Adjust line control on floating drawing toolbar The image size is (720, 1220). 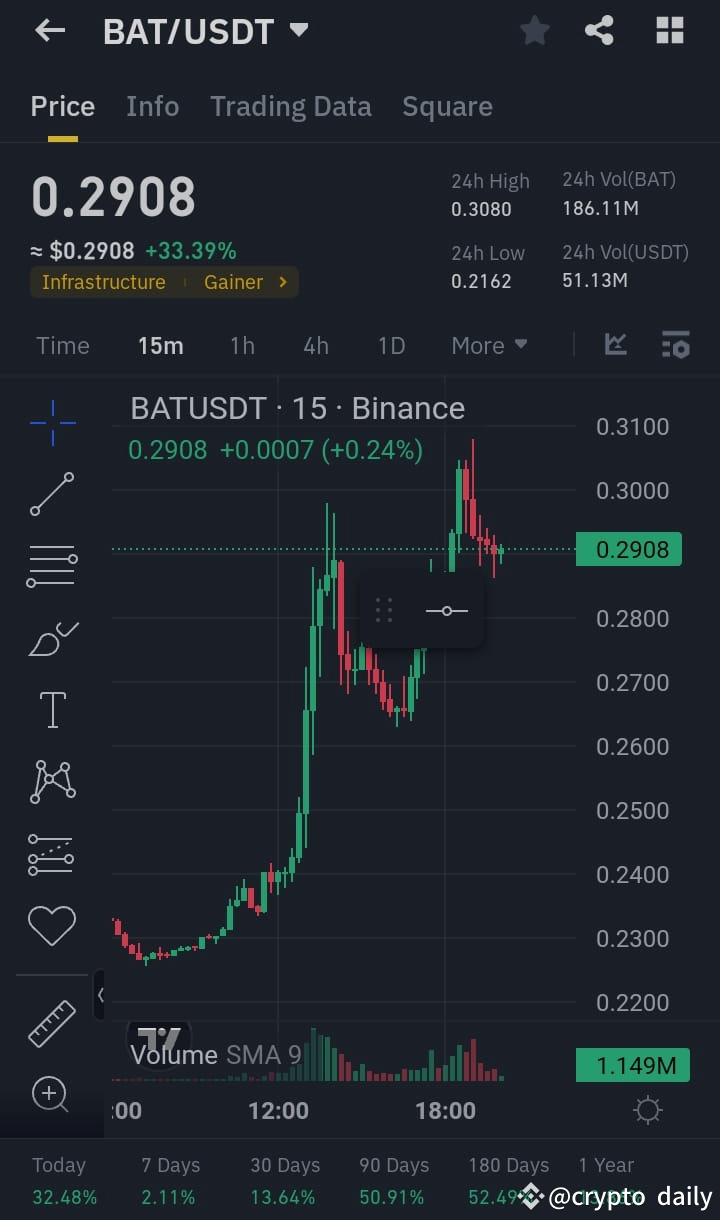point(447,610)
